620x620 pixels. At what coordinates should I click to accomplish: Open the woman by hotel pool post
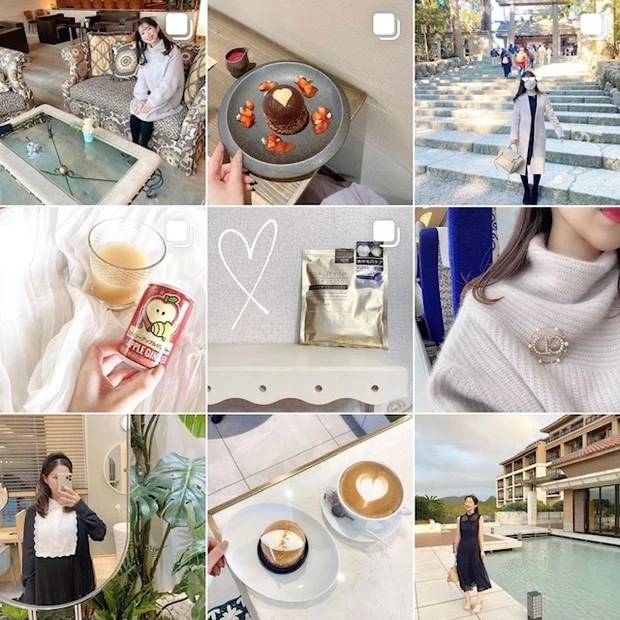click(517, 518)
